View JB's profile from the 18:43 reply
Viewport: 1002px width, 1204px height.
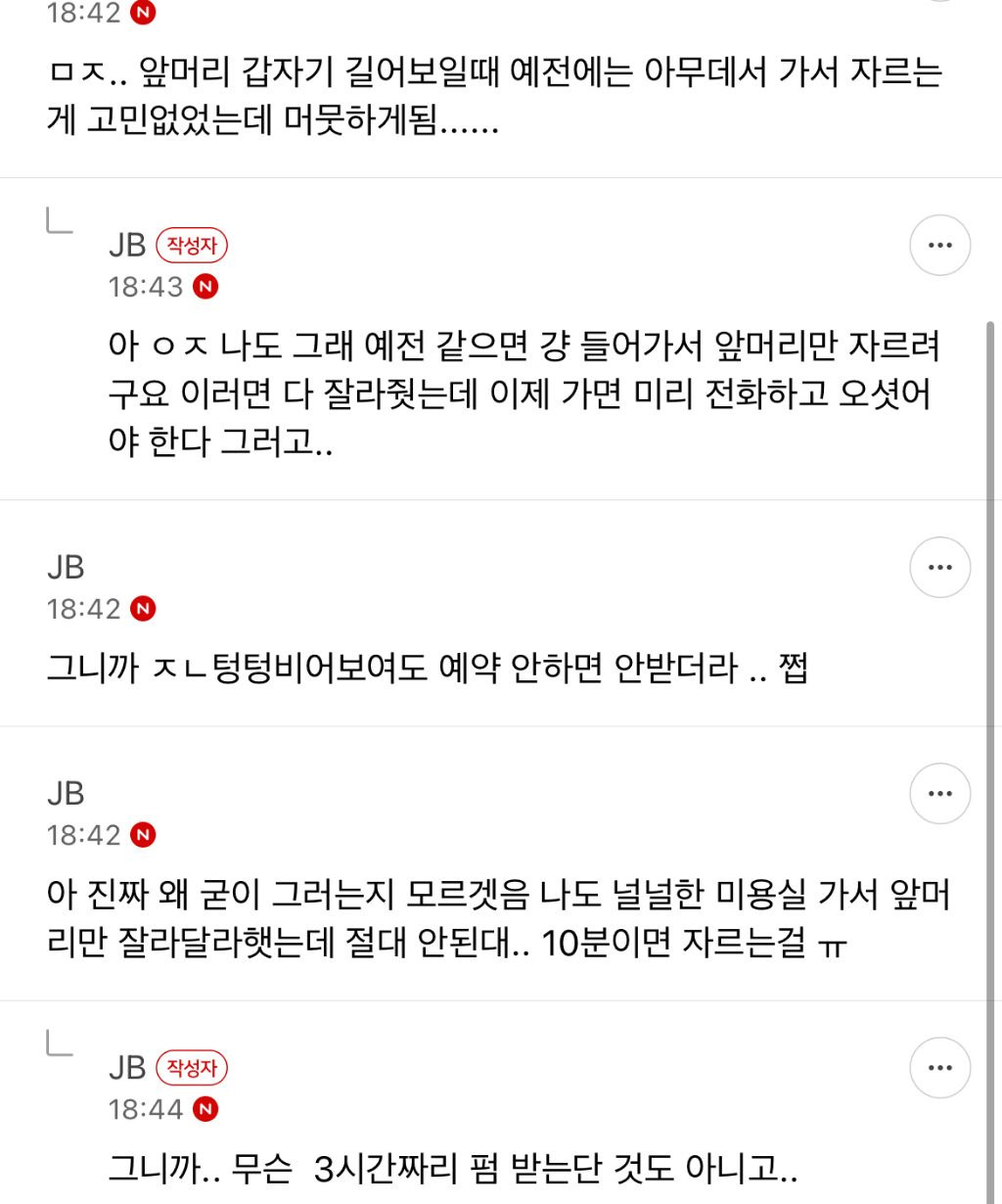tap(127, 245)
